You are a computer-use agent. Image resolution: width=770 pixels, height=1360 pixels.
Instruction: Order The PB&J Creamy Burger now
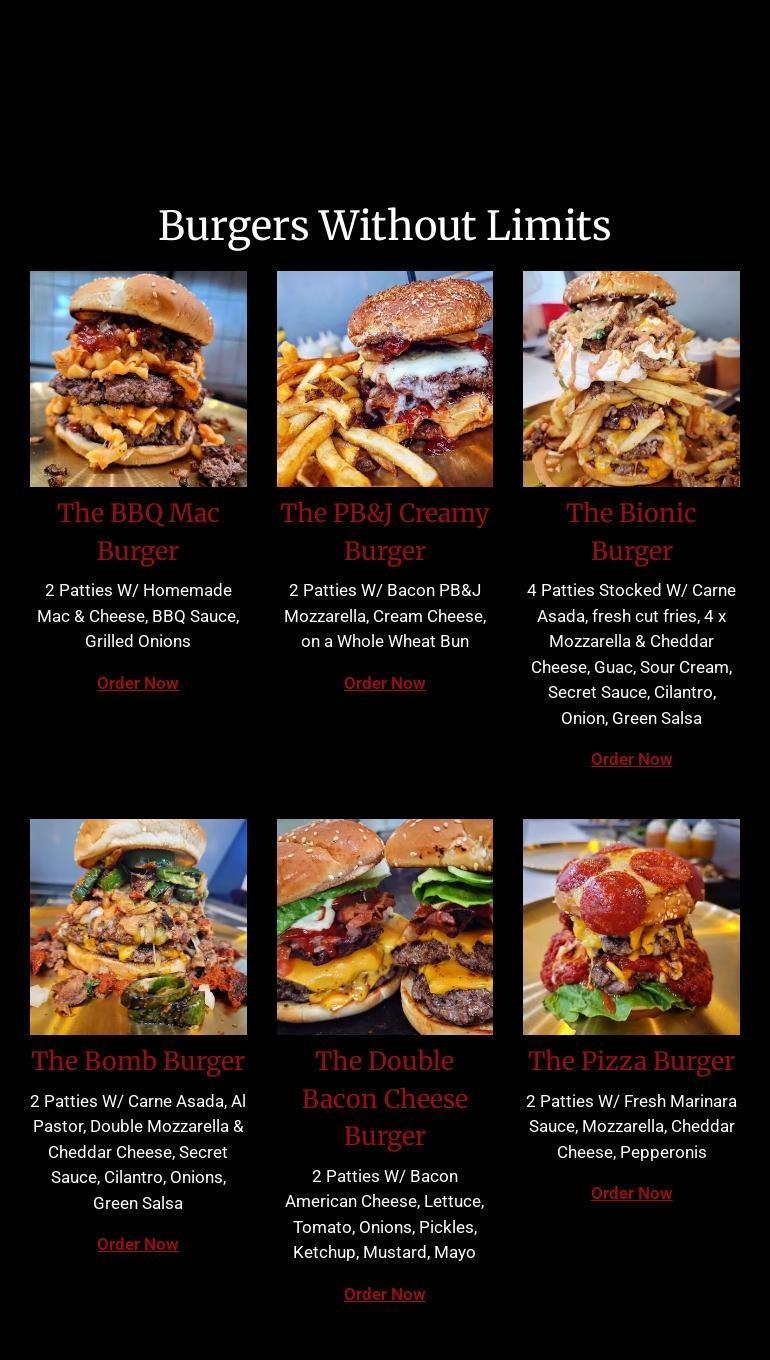coord(385,683)
